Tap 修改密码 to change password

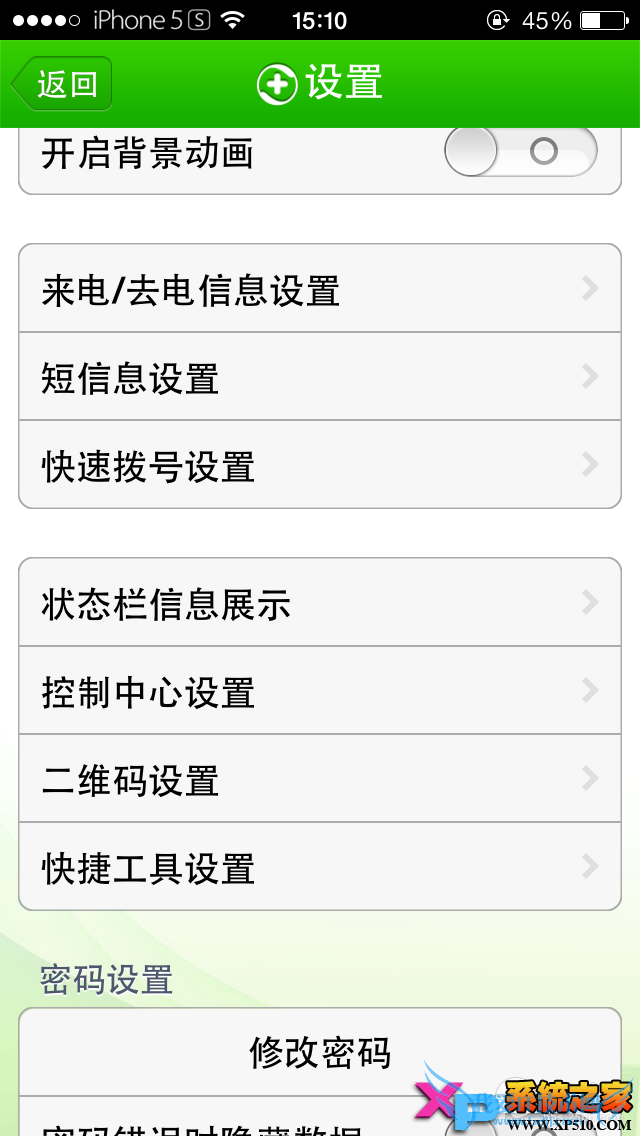tap(320, 1052)
